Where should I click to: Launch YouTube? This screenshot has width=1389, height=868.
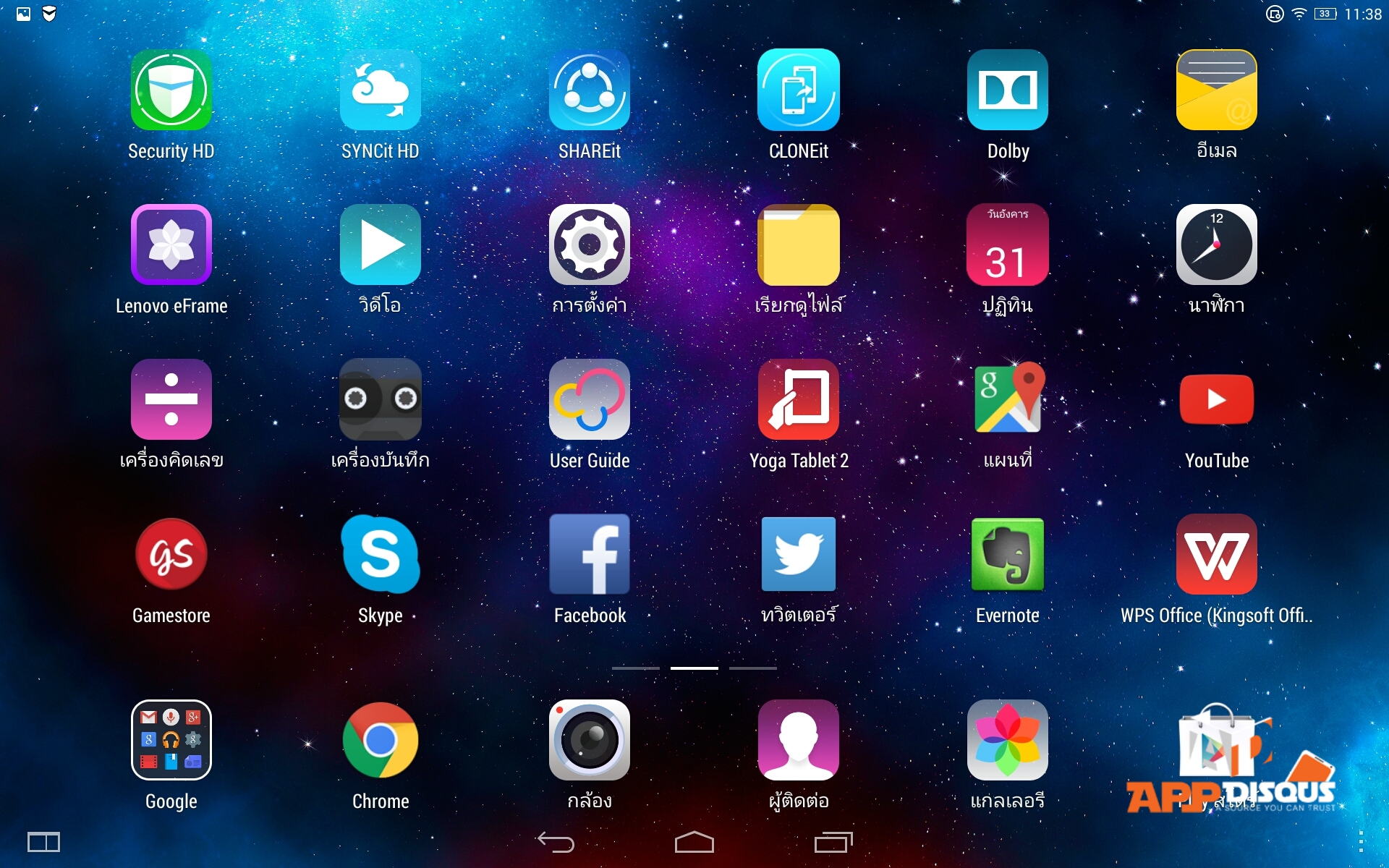coord(1216,399)
